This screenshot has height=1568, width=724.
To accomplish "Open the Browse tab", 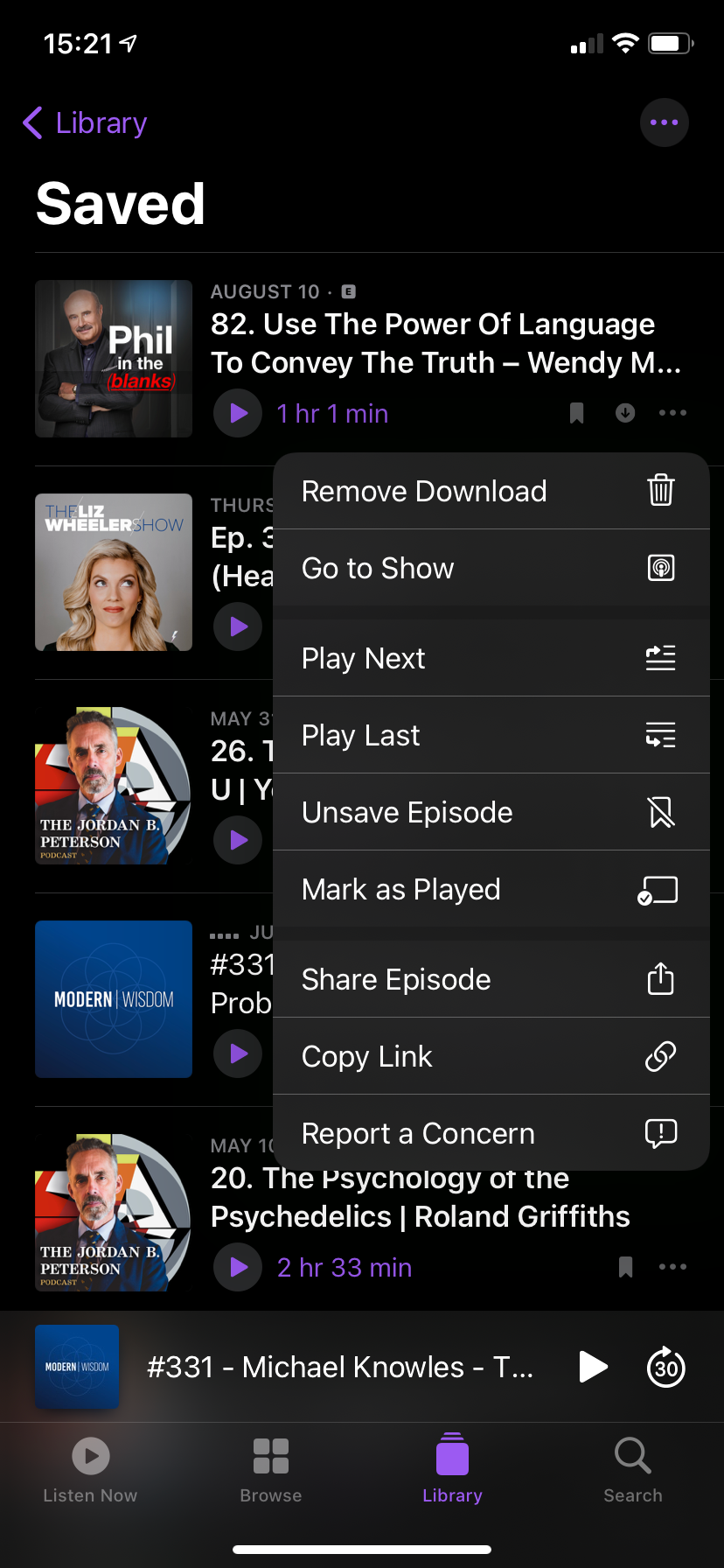I will pyautogui.click(x=270, y=1470).
